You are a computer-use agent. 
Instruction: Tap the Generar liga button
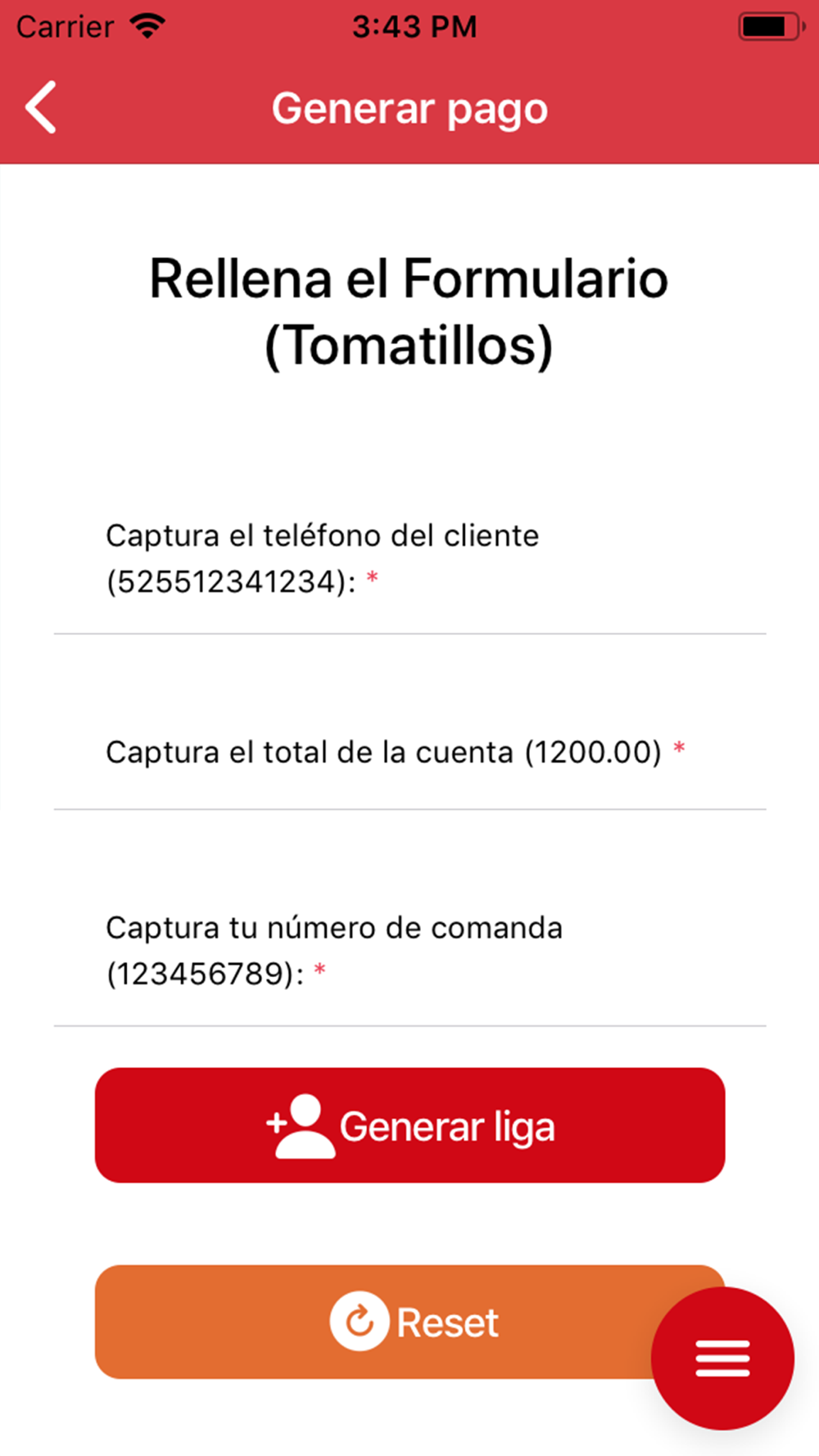(x=409, y=1125)
